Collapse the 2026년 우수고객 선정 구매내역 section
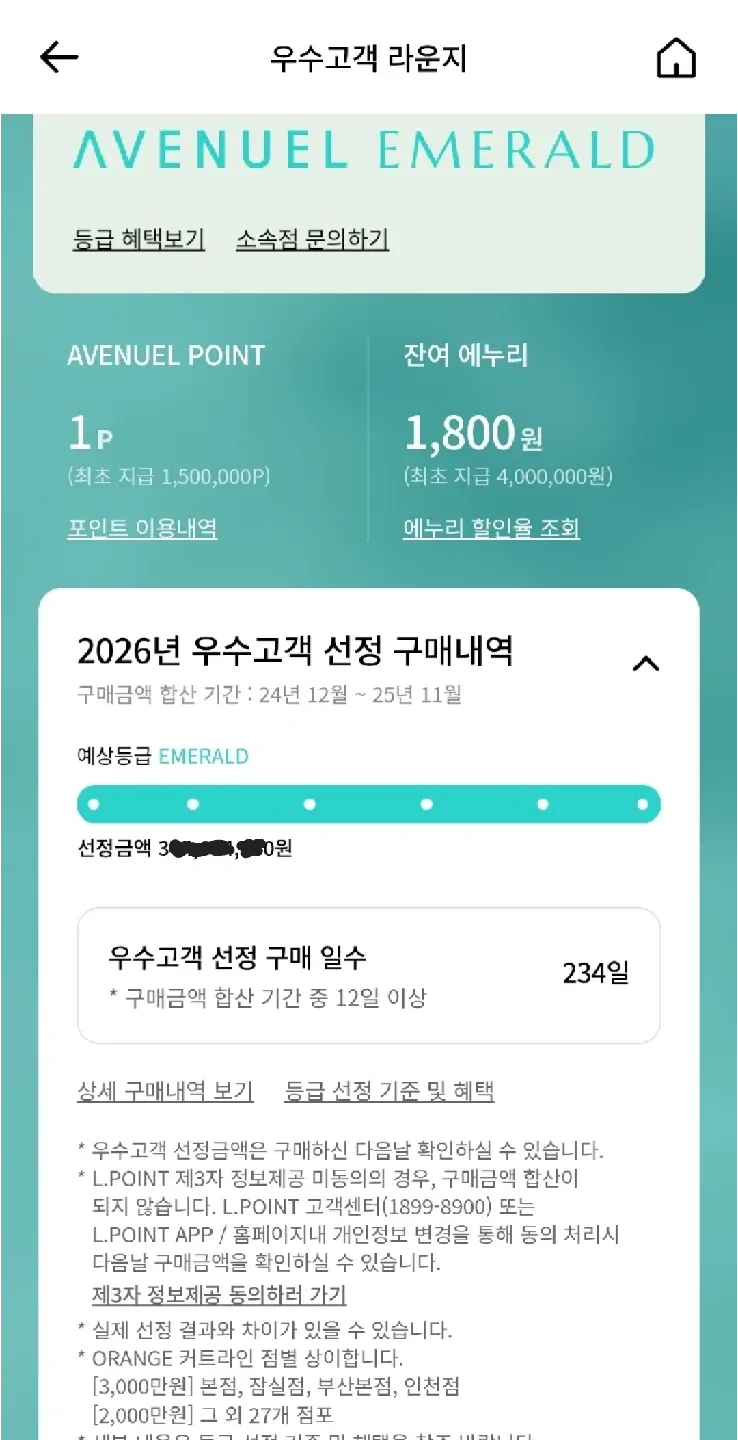The image size is (738, 1440). (646, 663)
